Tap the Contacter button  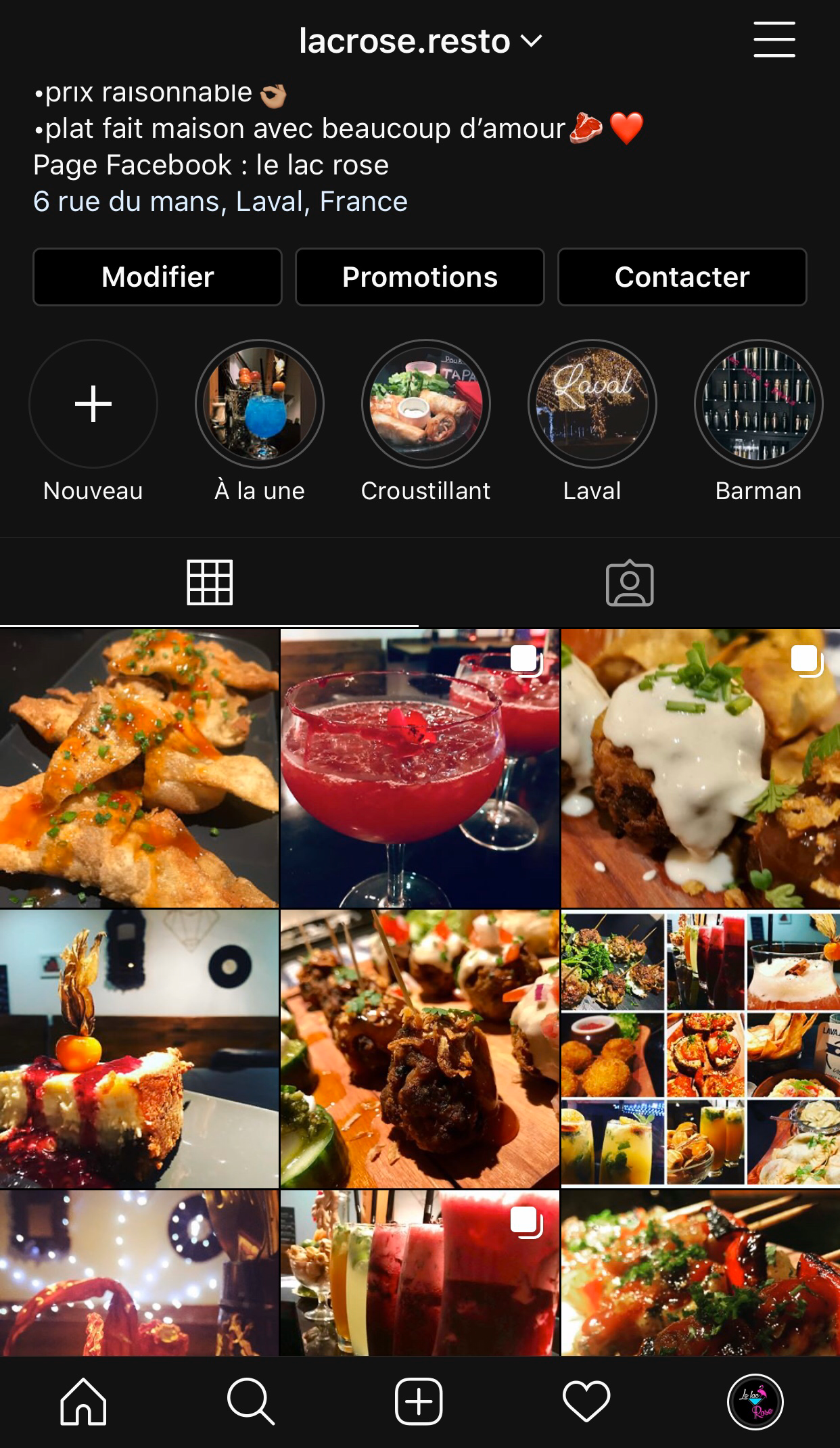pyautogui.click(x=682, y=277)
